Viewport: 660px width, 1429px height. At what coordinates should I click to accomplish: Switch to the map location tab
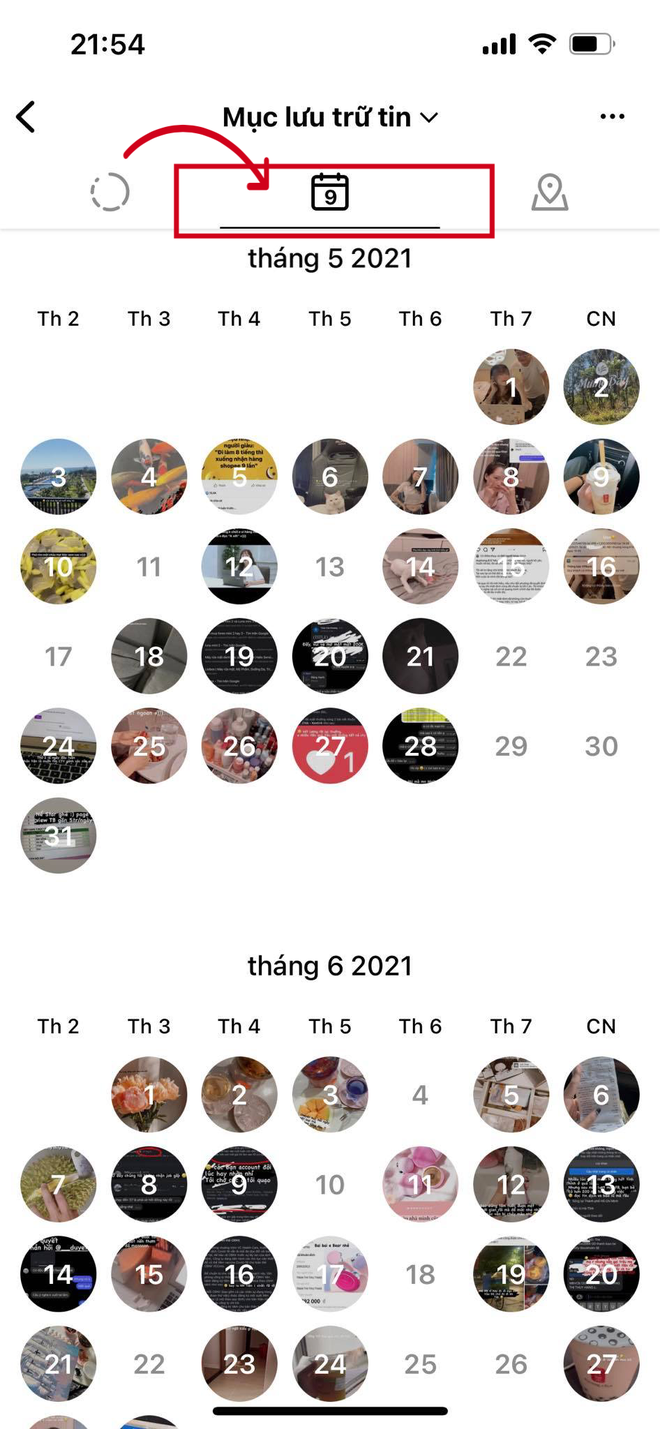(x=550, y=192)
